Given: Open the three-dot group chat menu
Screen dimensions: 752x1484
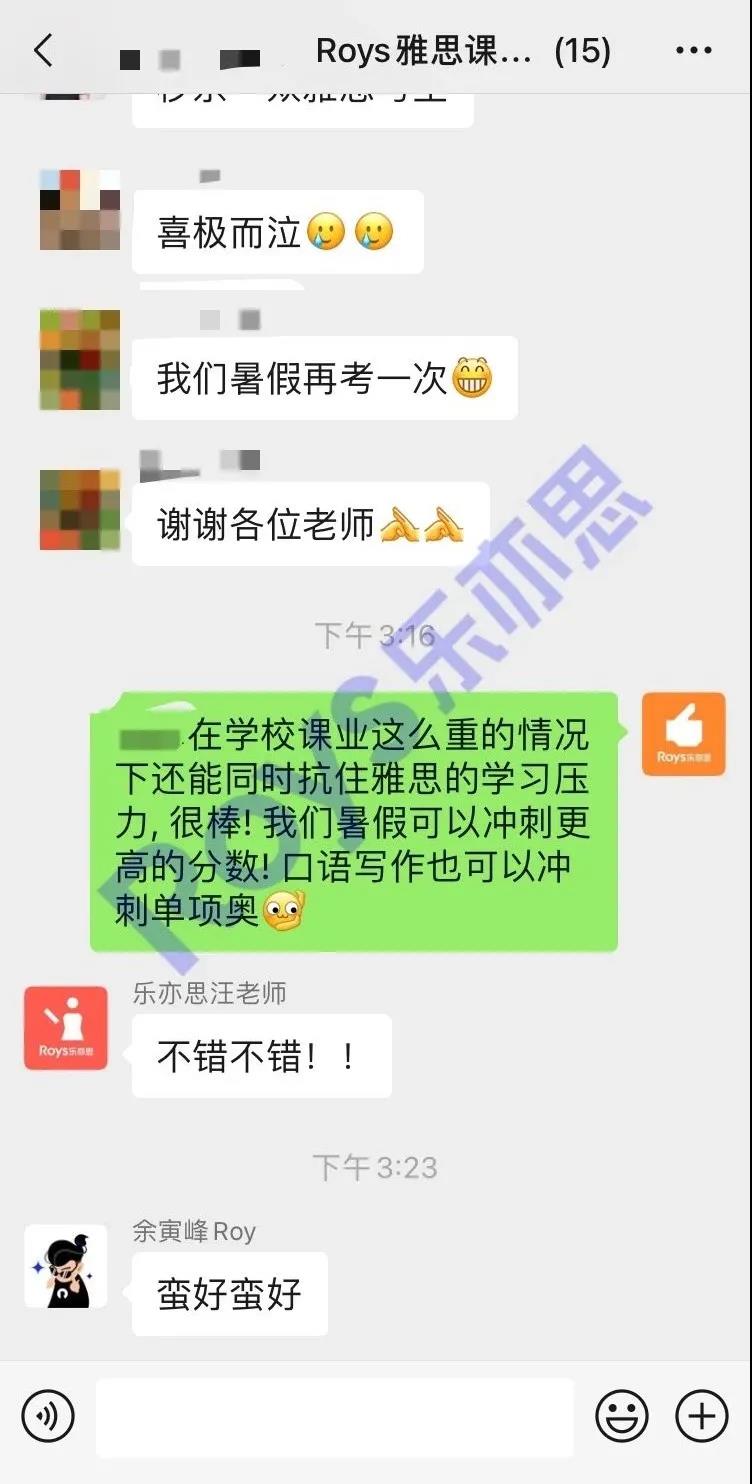Looking at the screenshot, I should [693, 50].
